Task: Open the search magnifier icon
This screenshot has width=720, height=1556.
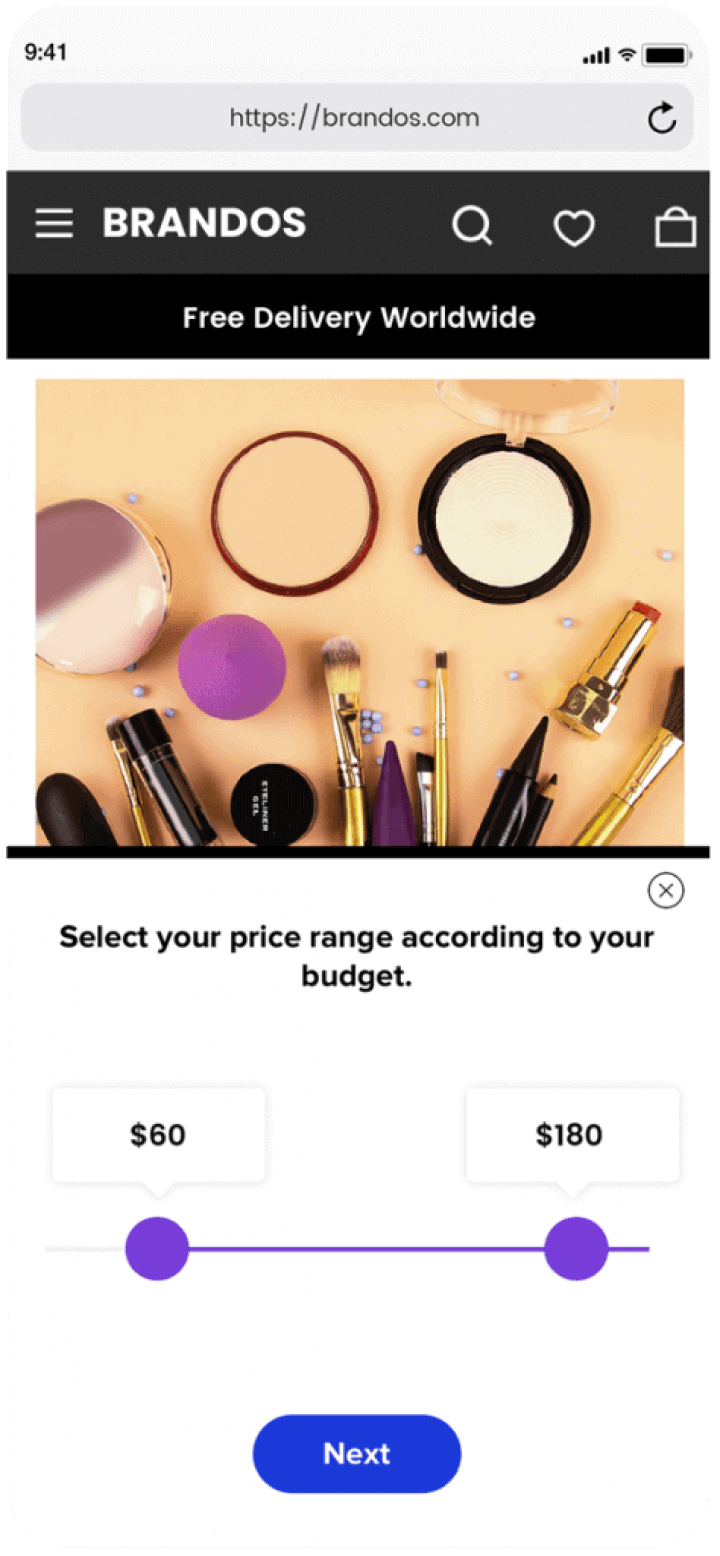Action: pyautogui.click(x=472, y=225)
